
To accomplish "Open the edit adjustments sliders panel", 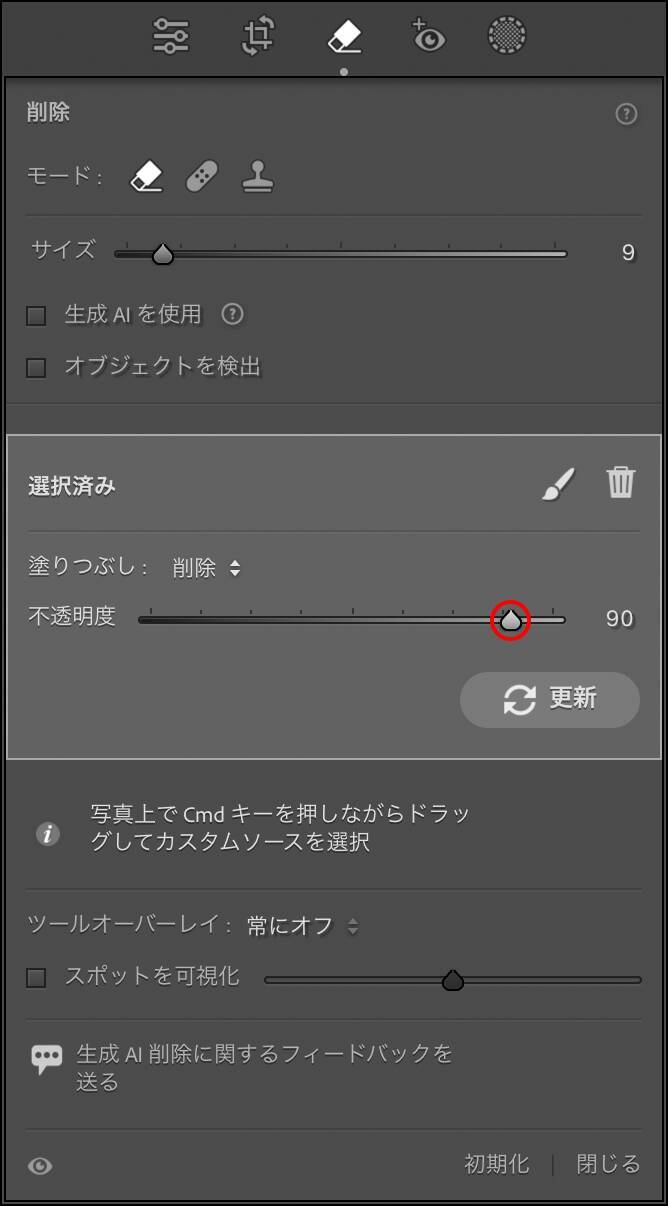I will 170,36.
